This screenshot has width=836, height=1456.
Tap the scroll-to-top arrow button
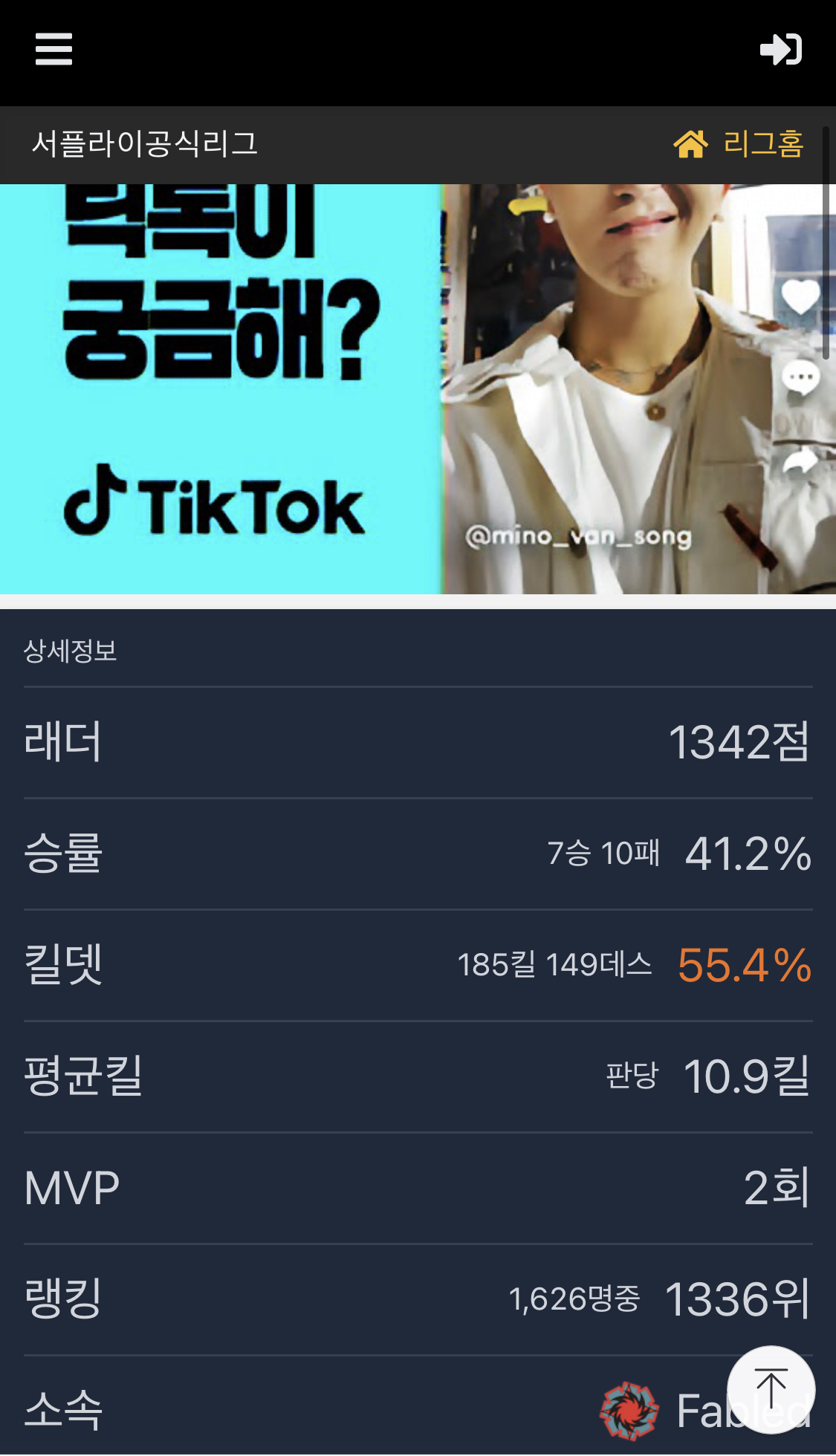point(771,1389)
